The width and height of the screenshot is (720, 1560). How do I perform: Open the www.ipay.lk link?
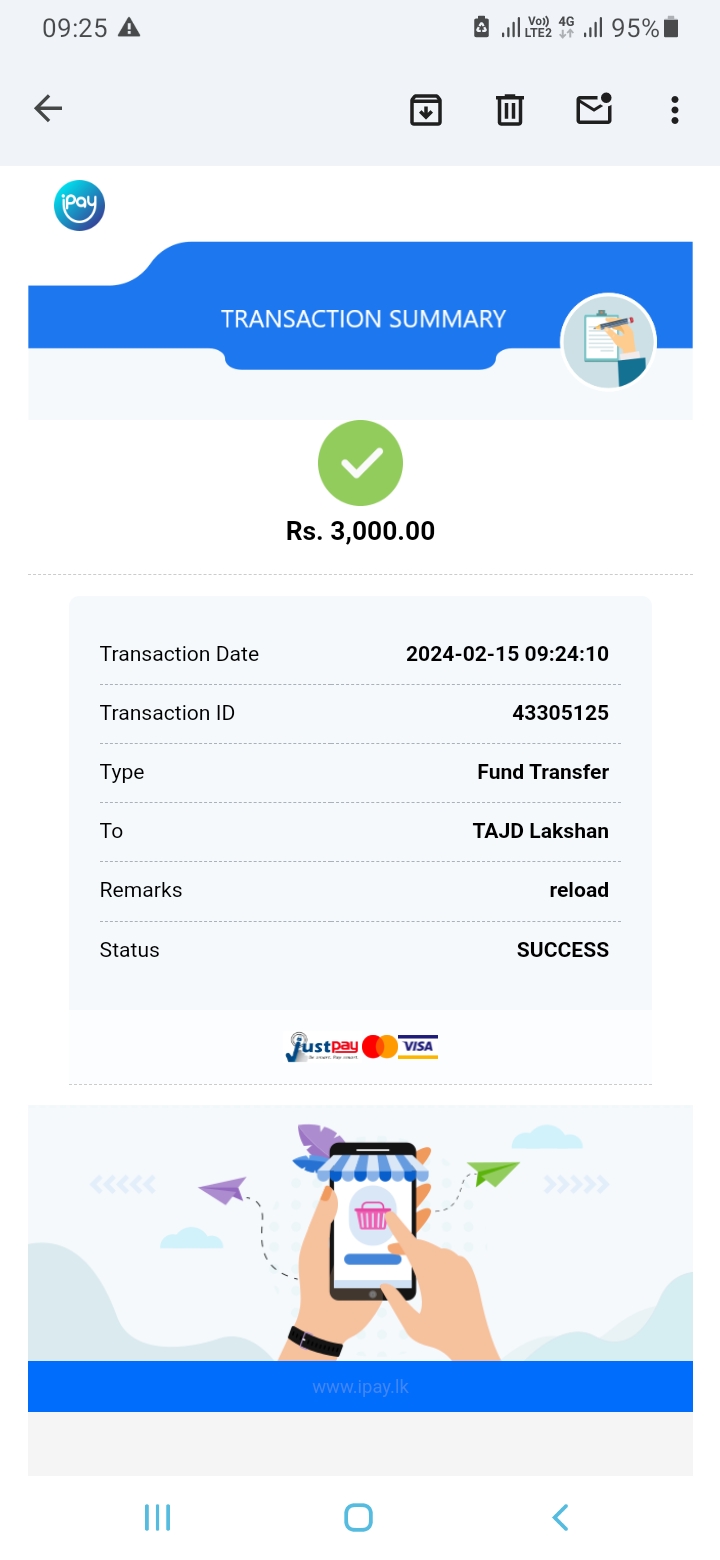(360, 1387)
